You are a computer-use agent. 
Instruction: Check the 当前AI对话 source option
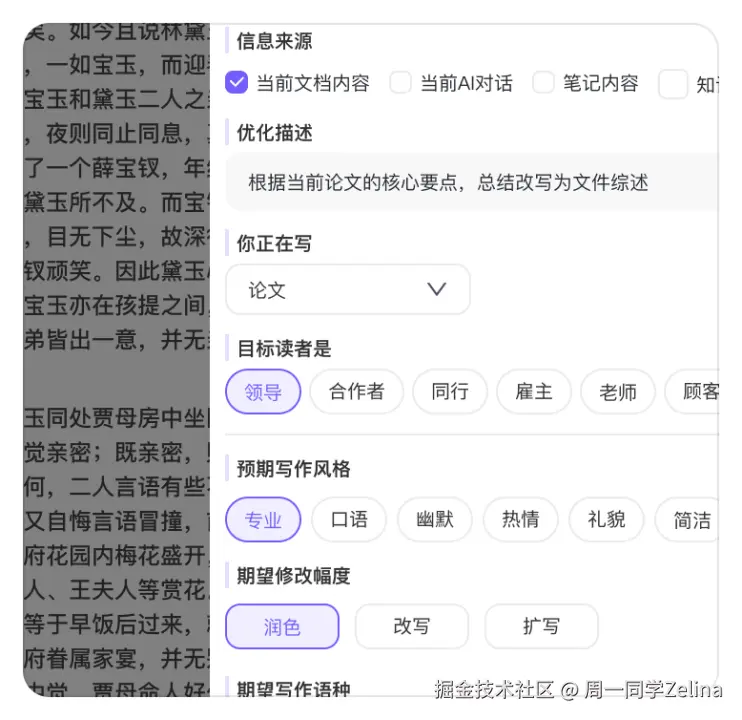400,83
